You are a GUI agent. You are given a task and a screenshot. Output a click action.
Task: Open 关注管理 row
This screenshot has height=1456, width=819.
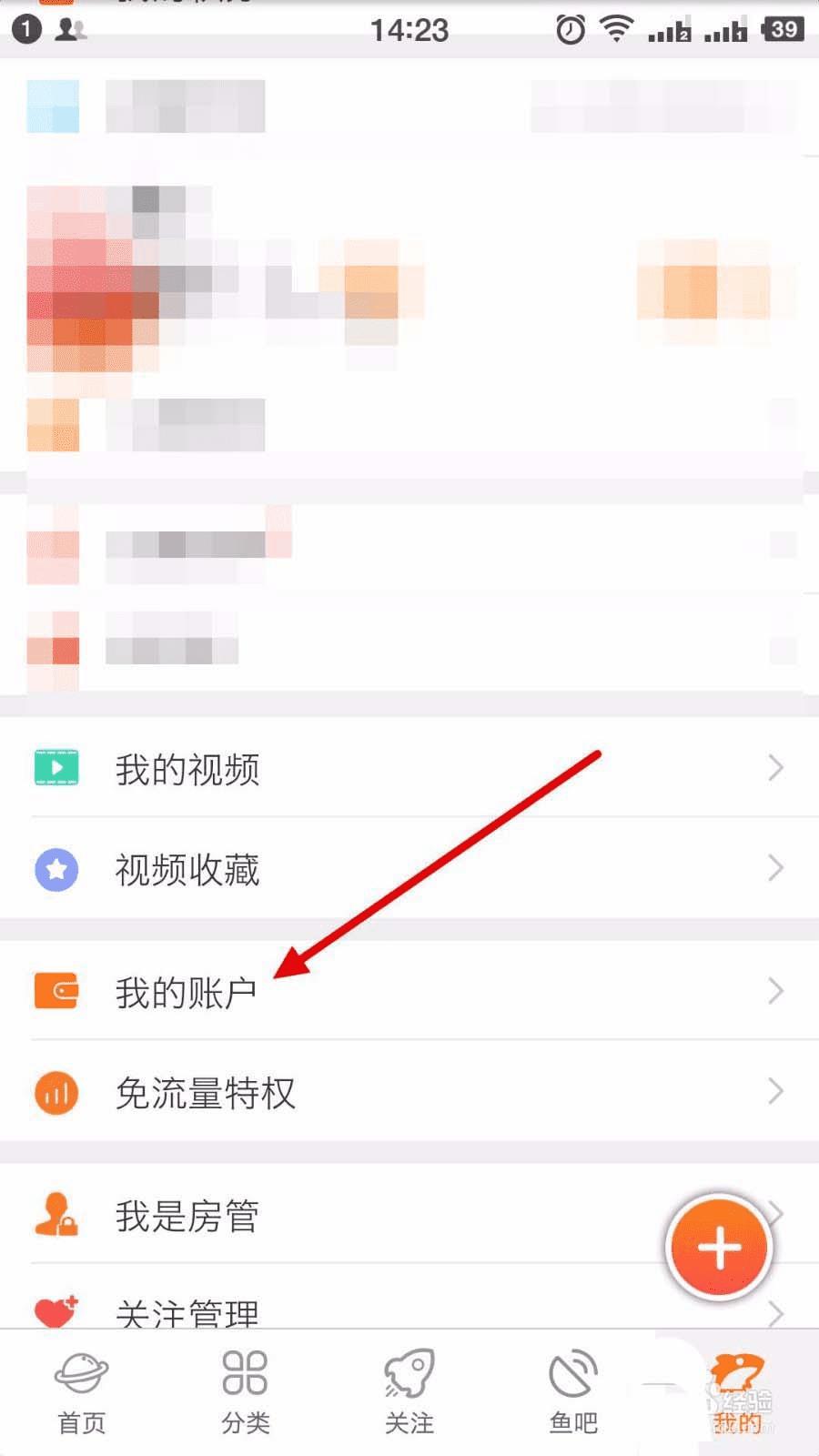[x=364, y=1310]
